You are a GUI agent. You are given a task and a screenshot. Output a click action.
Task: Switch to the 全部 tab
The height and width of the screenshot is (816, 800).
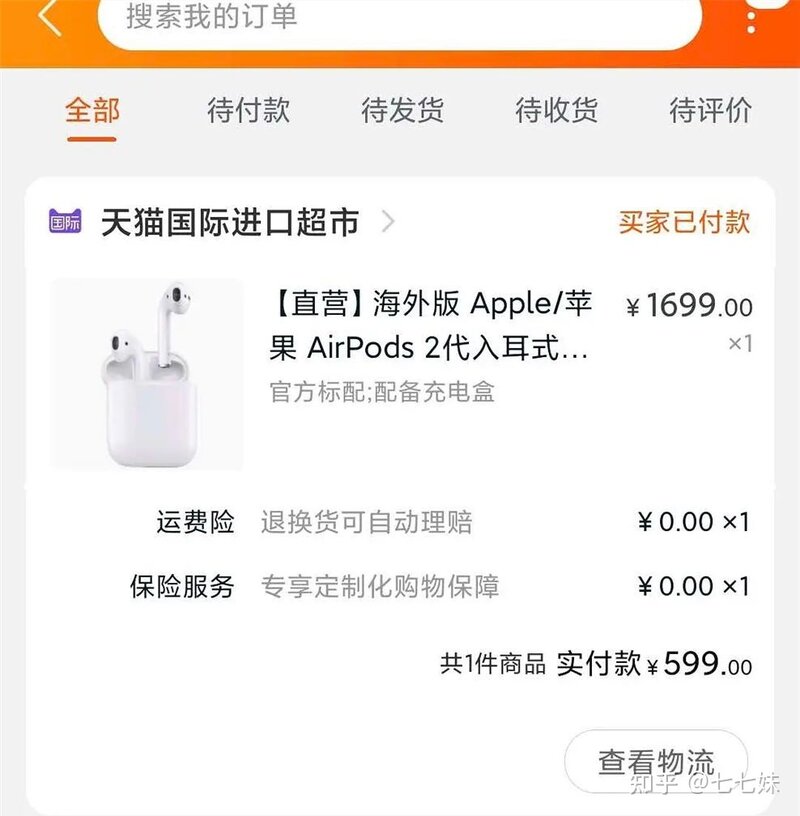[92, 111]
